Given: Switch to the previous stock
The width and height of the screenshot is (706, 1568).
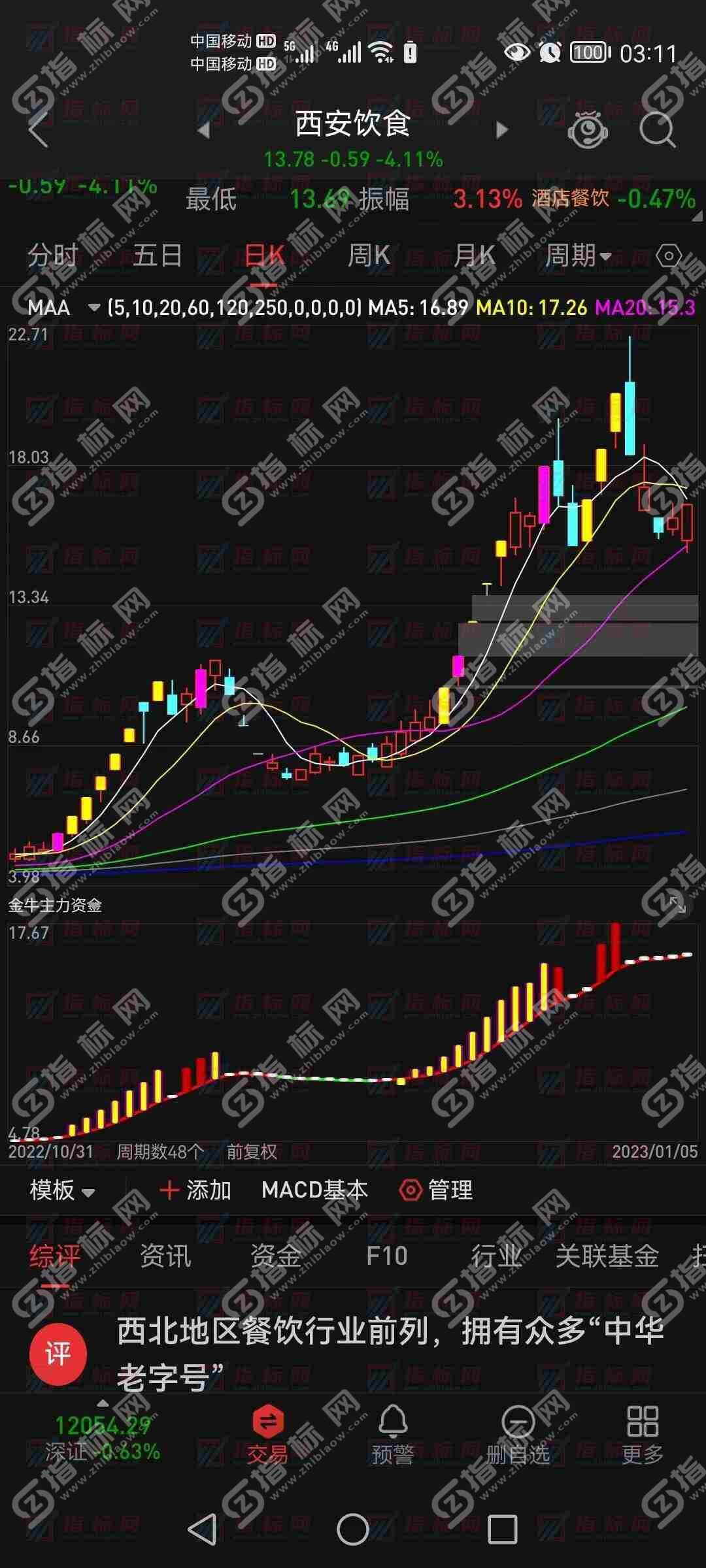Looking at the screenshot, I should [204, 130].
